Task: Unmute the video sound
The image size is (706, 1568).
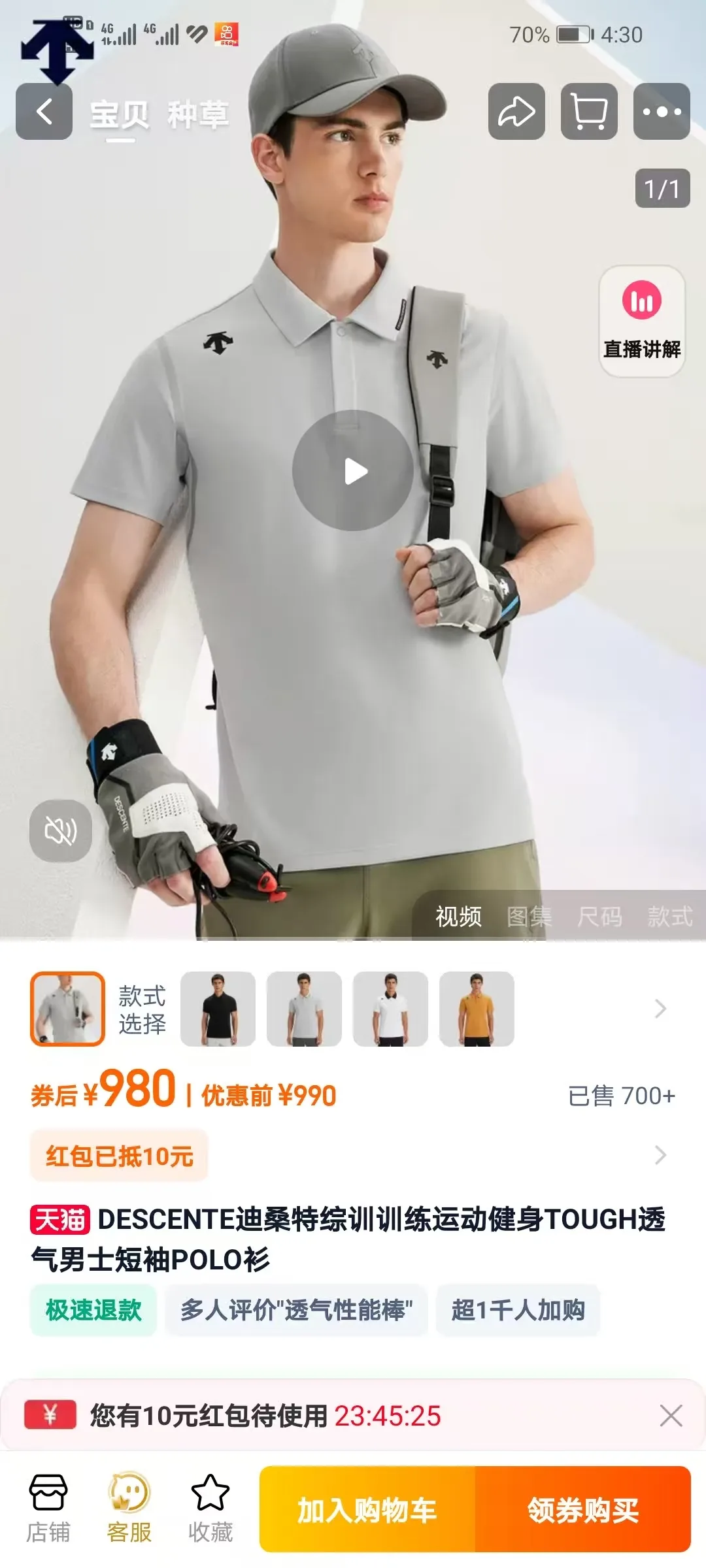Action: 61,831
